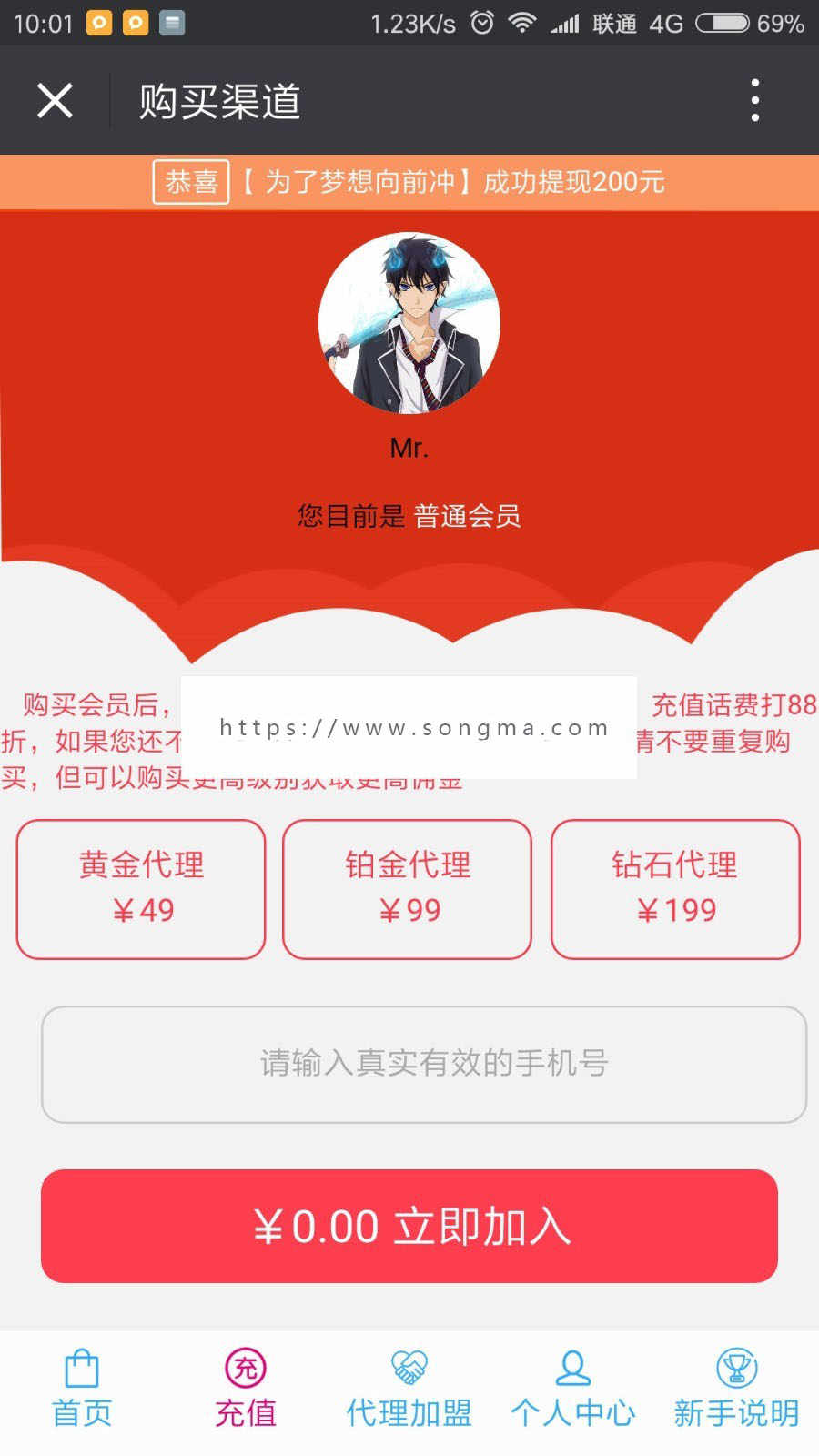Select the 铂金代理 ¥99 option

click(x=408, y=889)
